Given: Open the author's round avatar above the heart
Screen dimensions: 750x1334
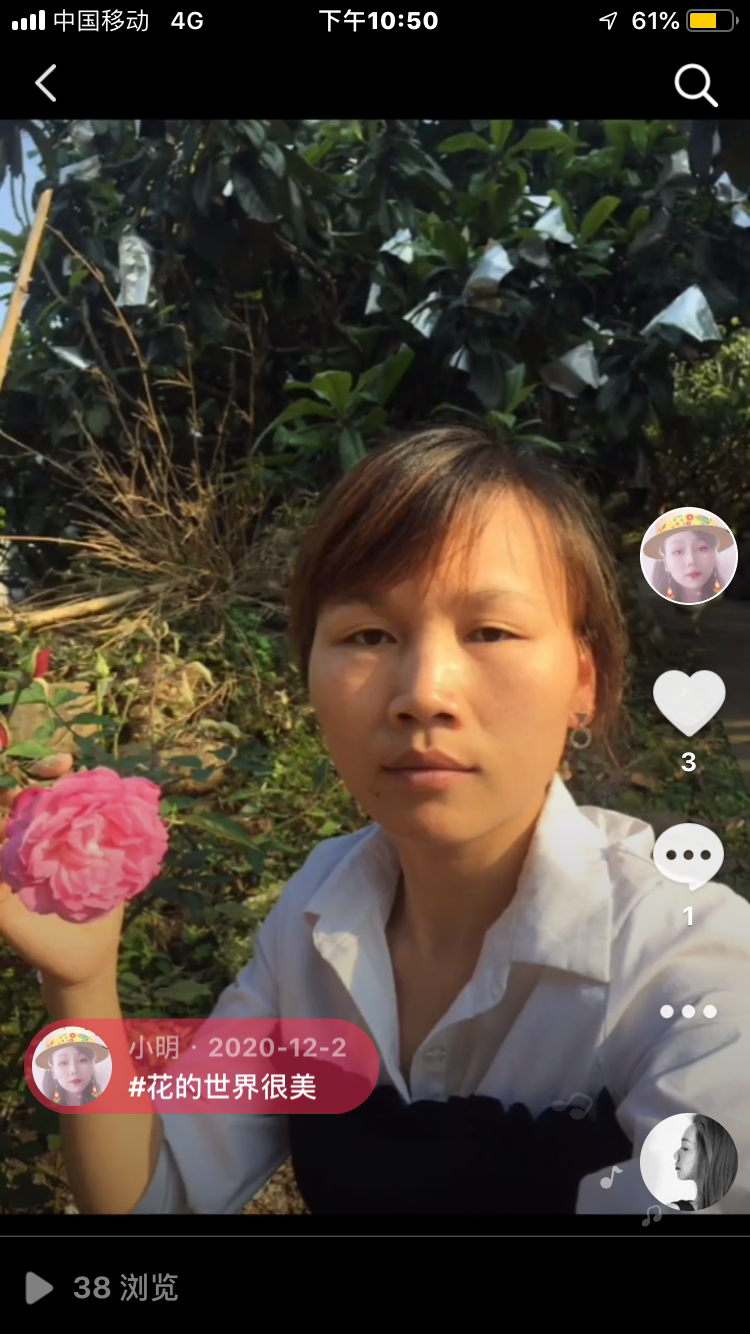Looking at the screenshot, I should tap(689, 556).
